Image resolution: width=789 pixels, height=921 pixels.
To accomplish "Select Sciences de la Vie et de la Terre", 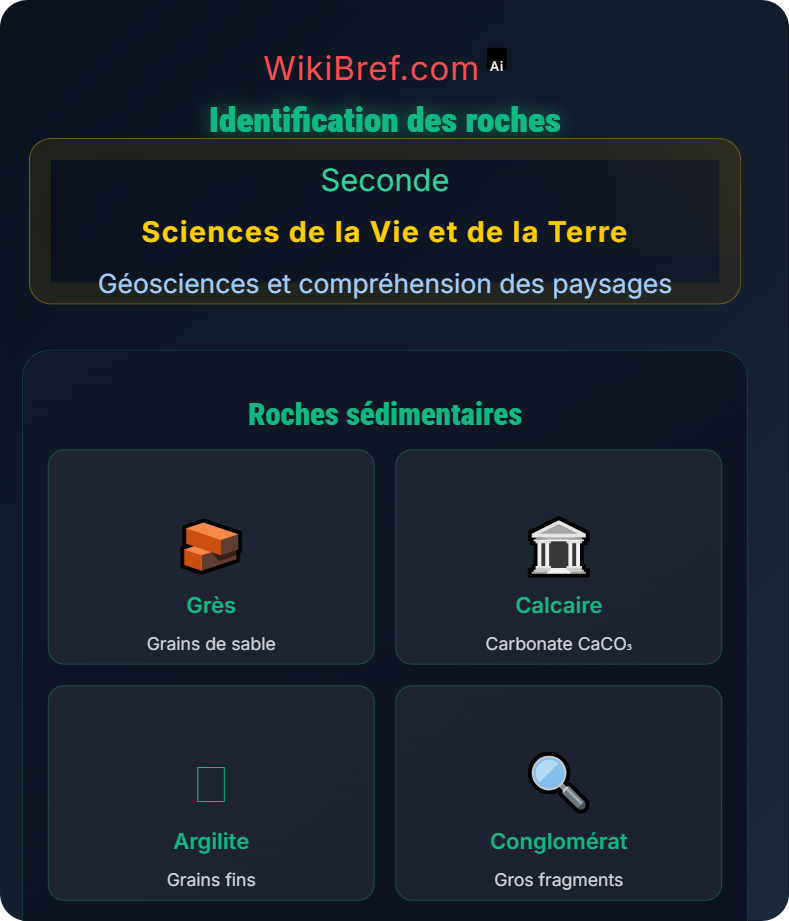I will pyautogui.click(x=386, y=232).
